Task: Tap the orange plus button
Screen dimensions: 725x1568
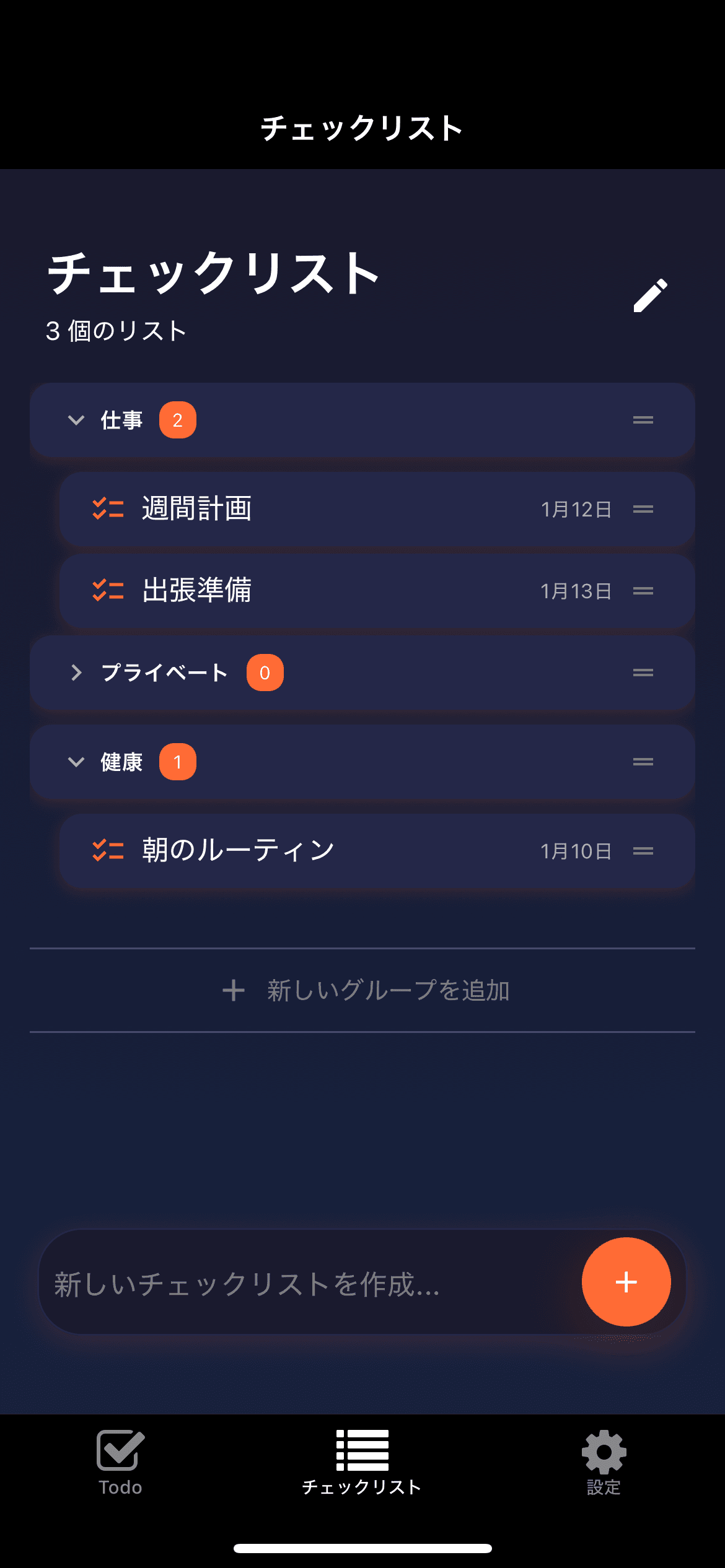Action: (x=626, y=1283)
